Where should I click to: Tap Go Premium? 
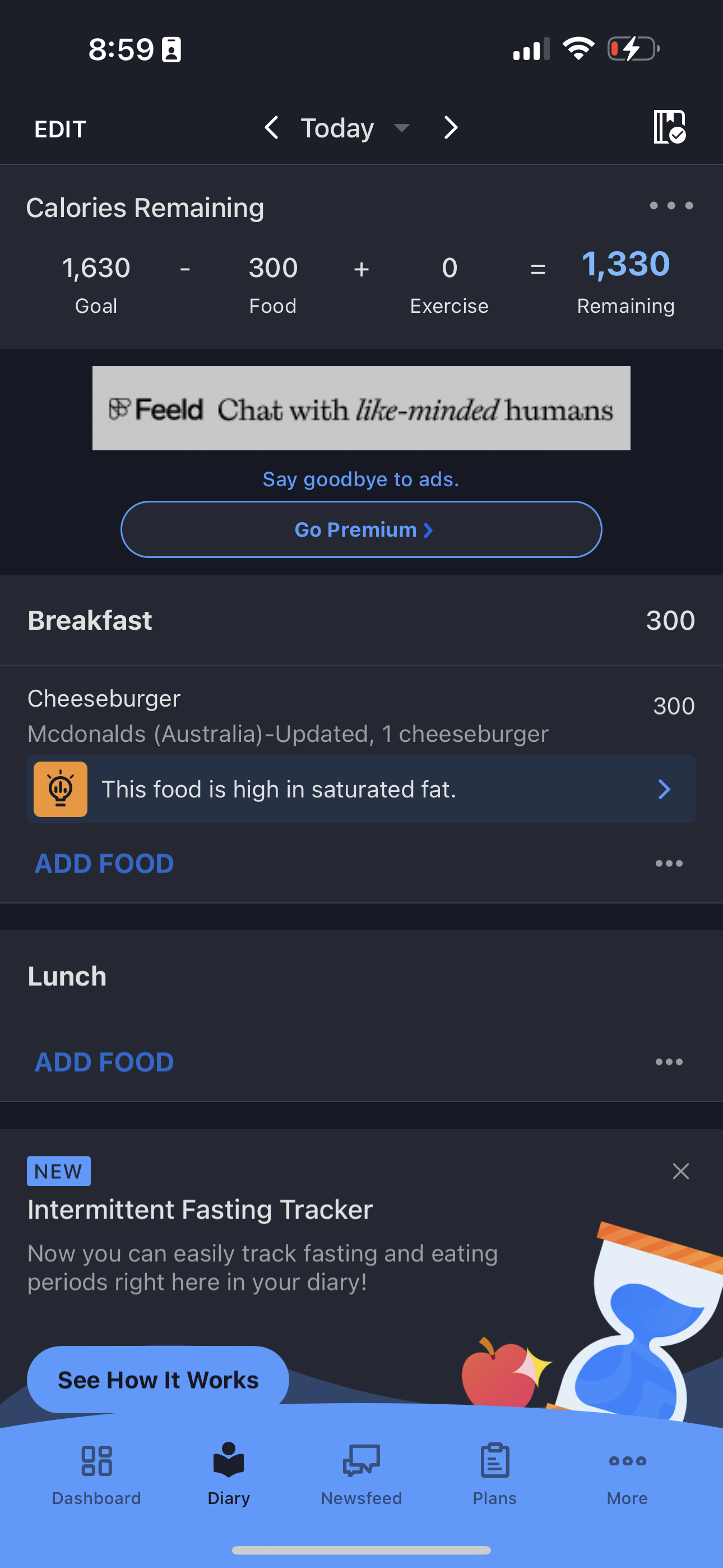pyautogui.click(x=361, y=529)
